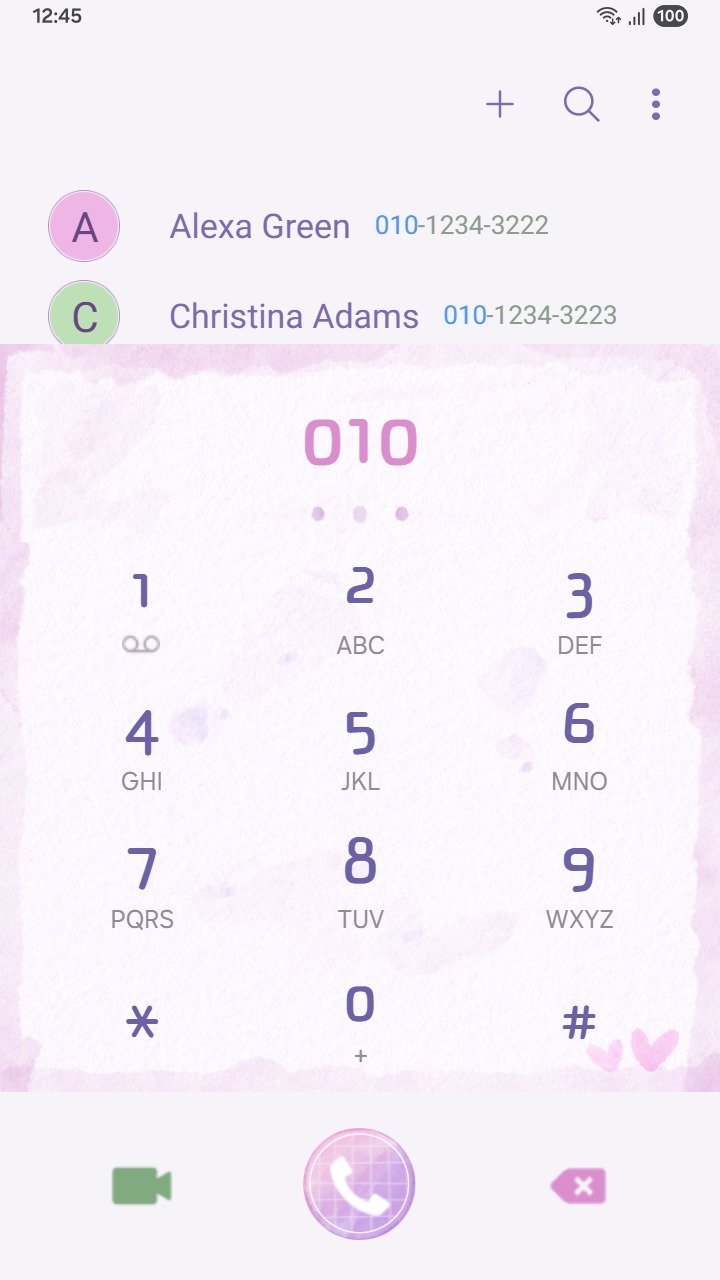The image size is (720, 1280).
Task: Place the call with phone button
Action: [x=359, y=1184]
